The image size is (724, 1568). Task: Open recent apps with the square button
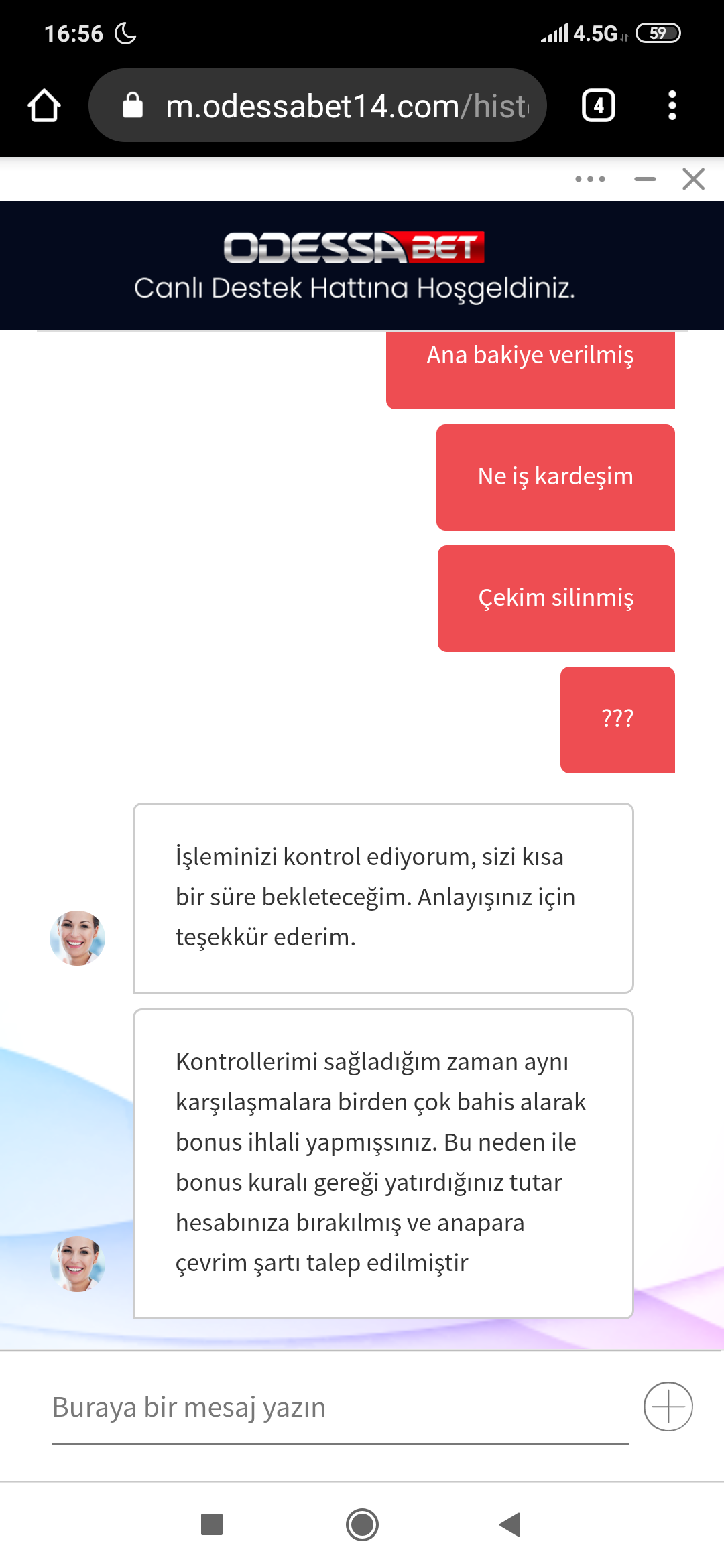[212, 1524]
